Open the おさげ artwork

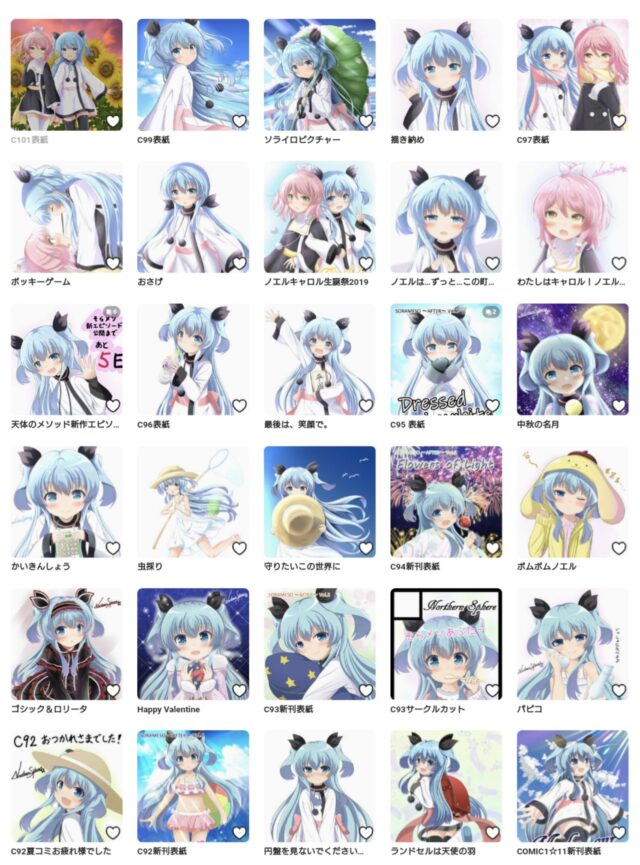coord(193,217)
